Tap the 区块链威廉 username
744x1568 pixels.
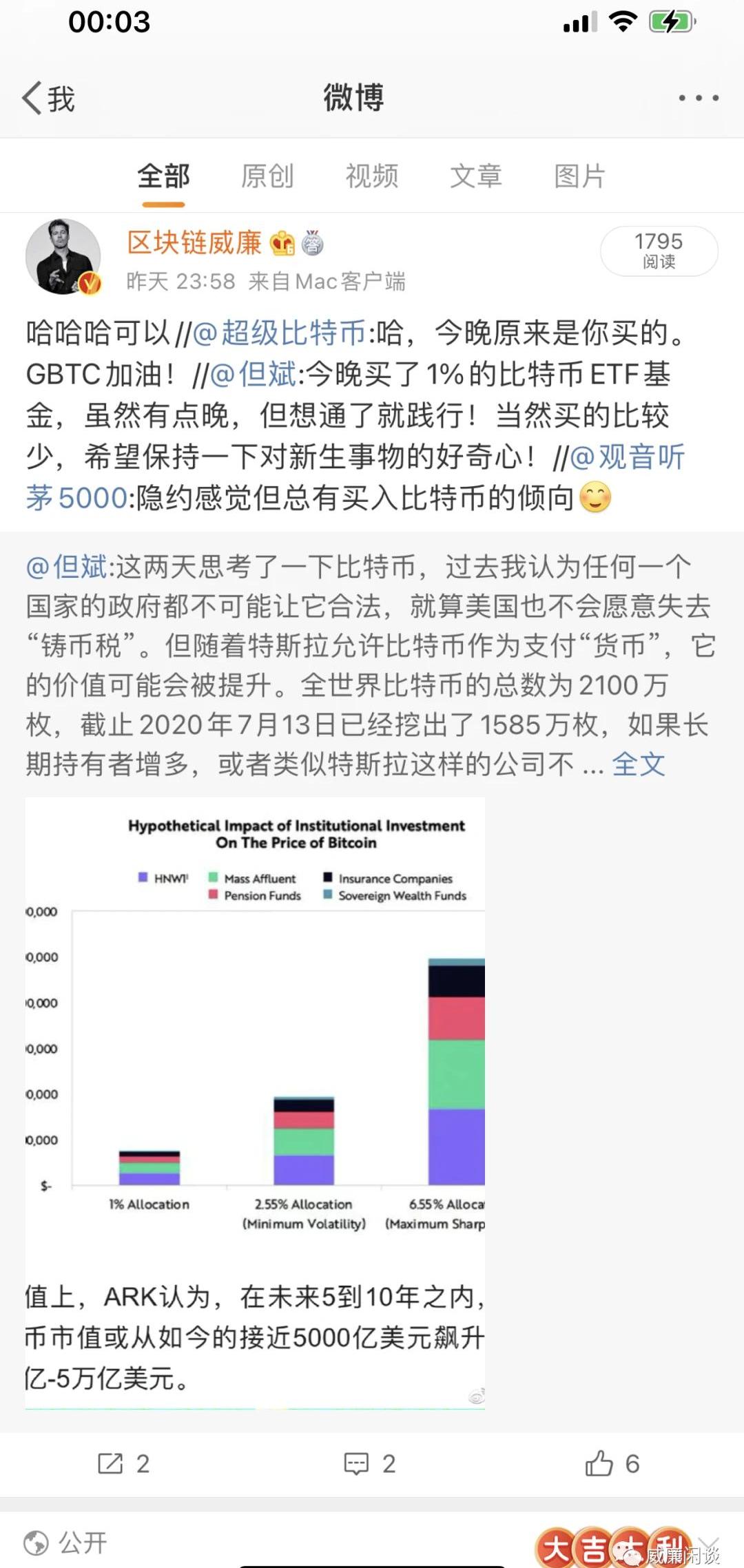194,242
